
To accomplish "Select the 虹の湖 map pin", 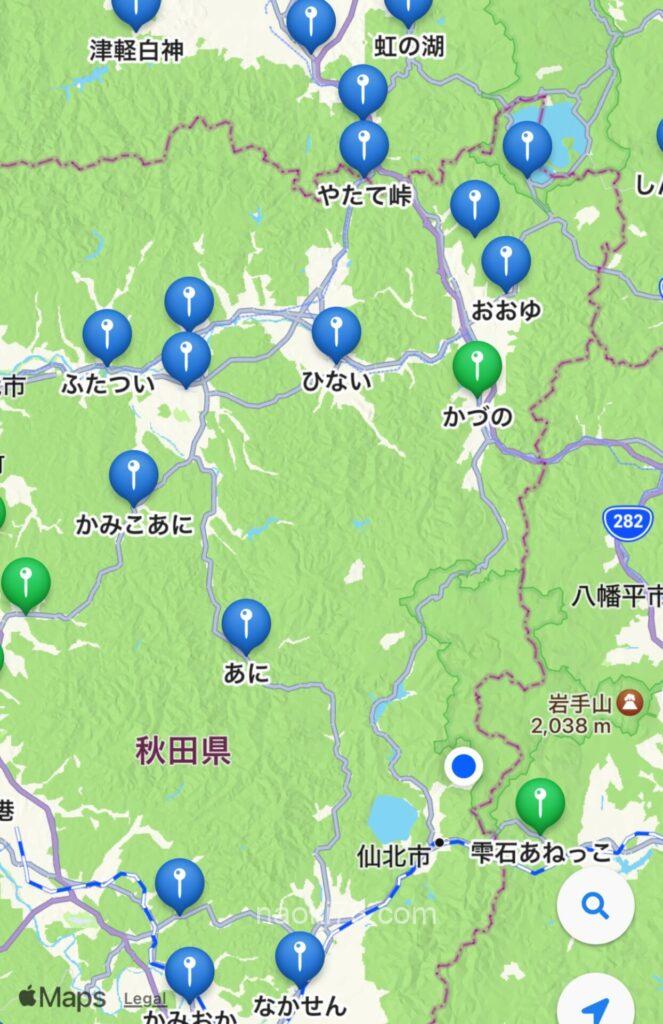I will pyautogui.click(x=408, y=8).
